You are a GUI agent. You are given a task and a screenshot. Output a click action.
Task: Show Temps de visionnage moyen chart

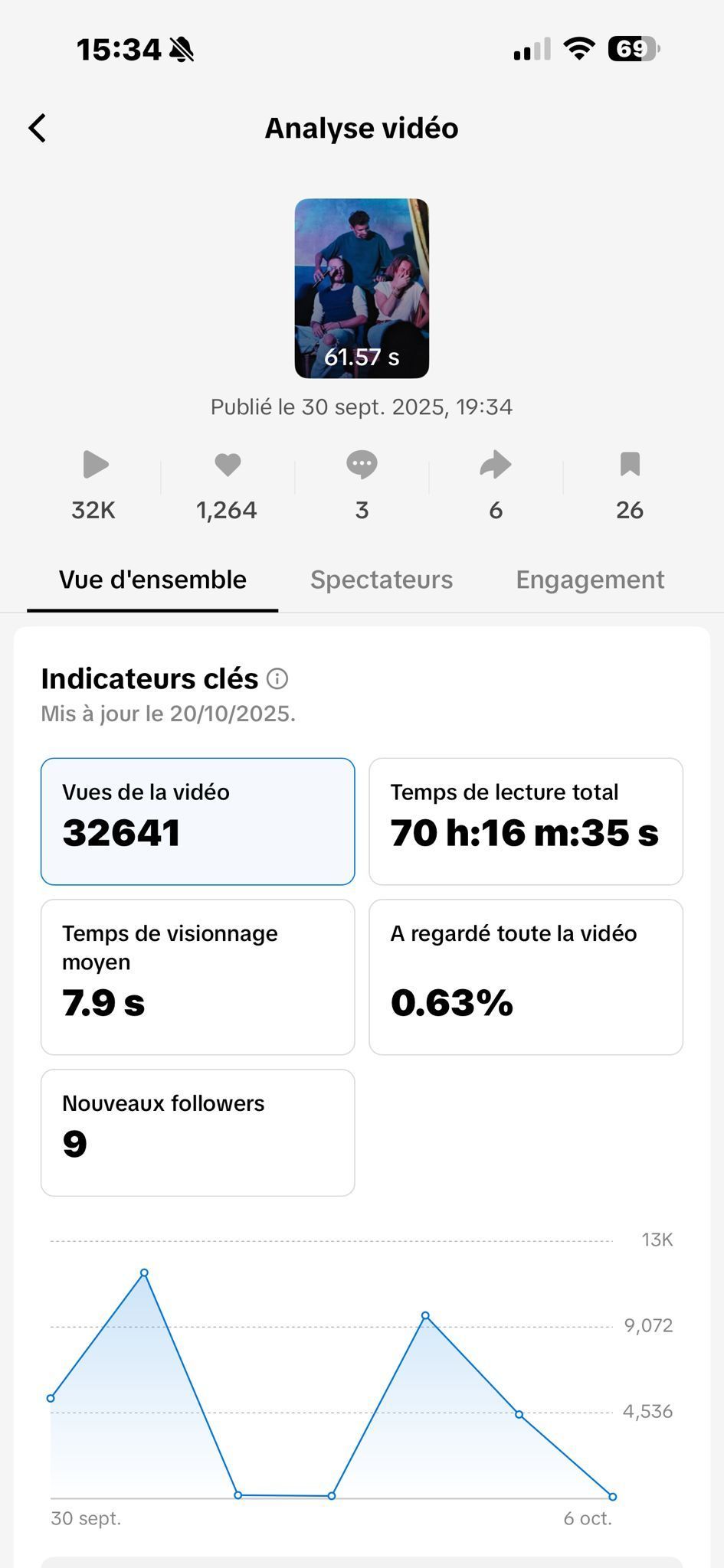198,976
